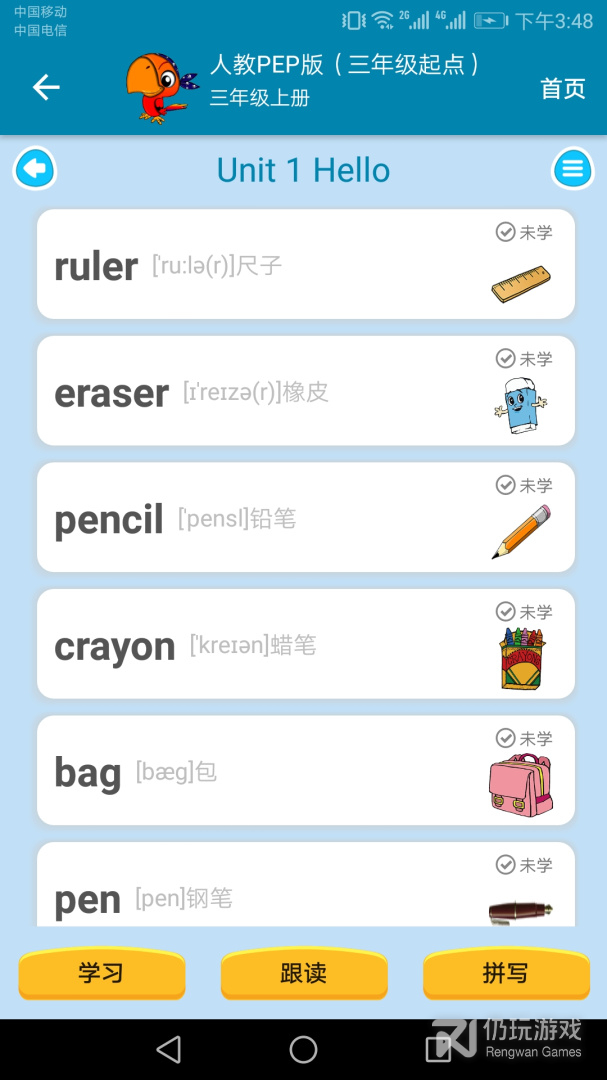
Task: Go to the previous unit with the blue arrow
Action: (35, 169)
